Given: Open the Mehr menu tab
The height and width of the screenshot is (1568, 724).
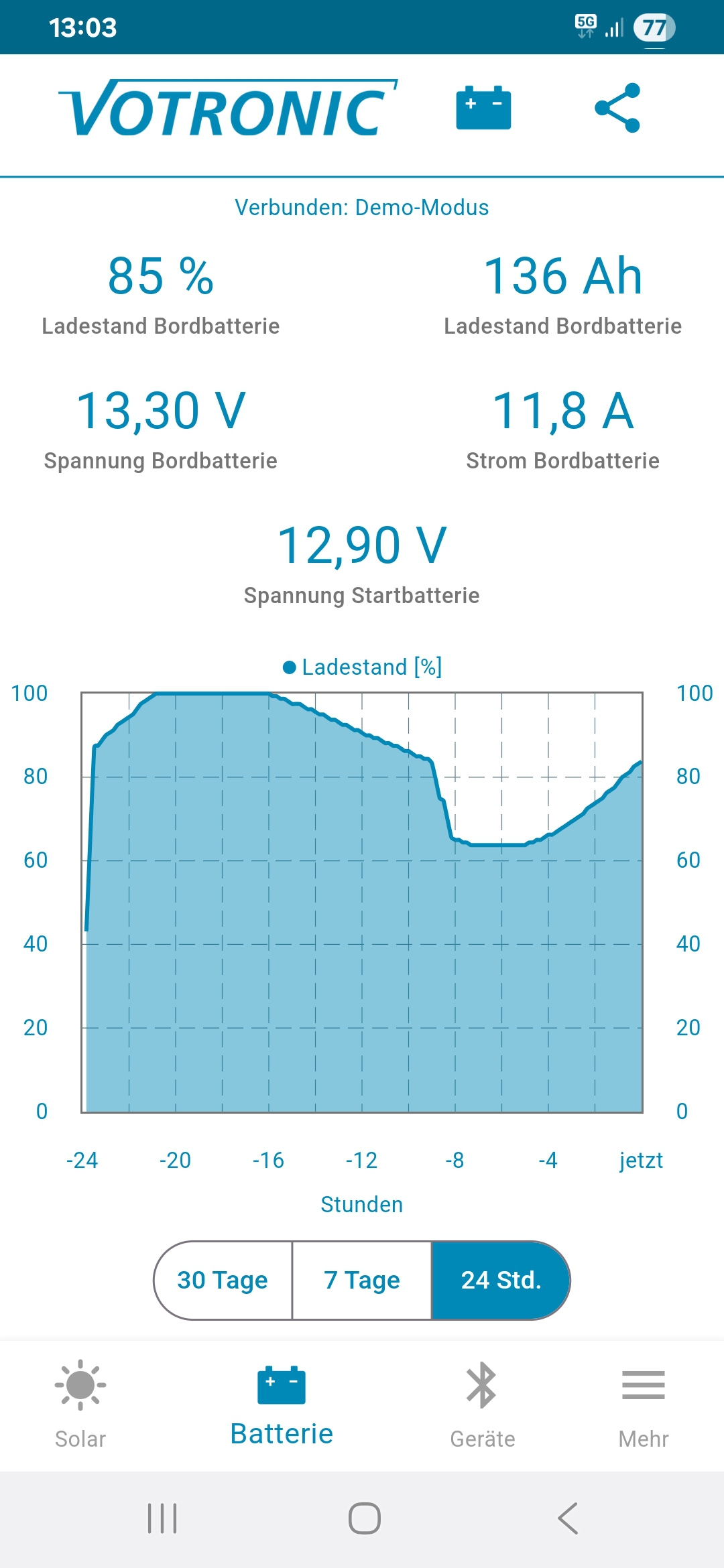Looking at the screenshot, I should click(x=644, y=1404).
